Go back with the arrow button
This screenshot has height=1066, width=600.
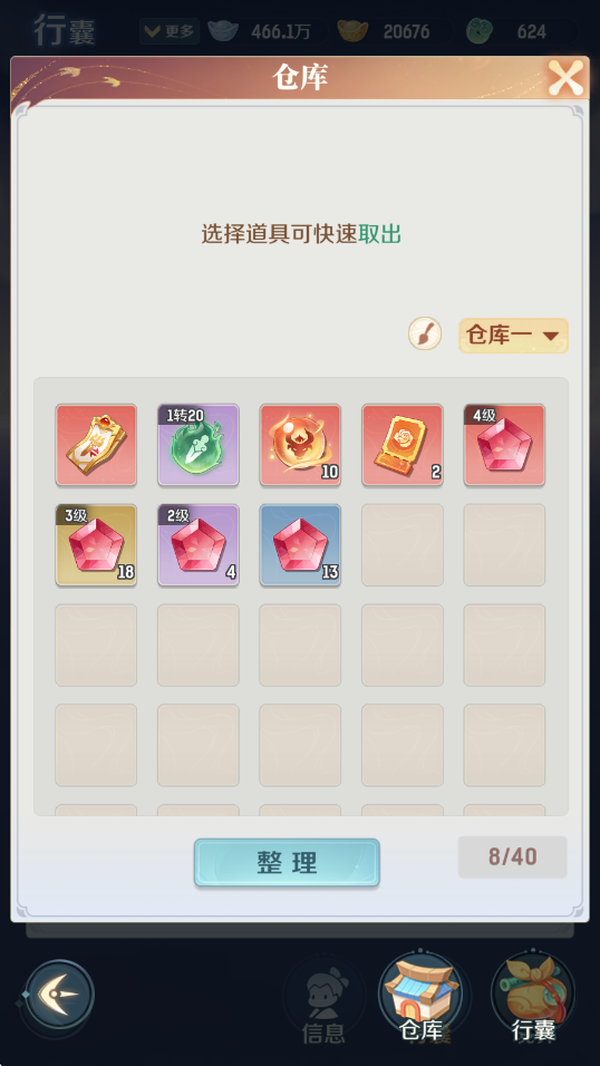(x=60, y=996)
